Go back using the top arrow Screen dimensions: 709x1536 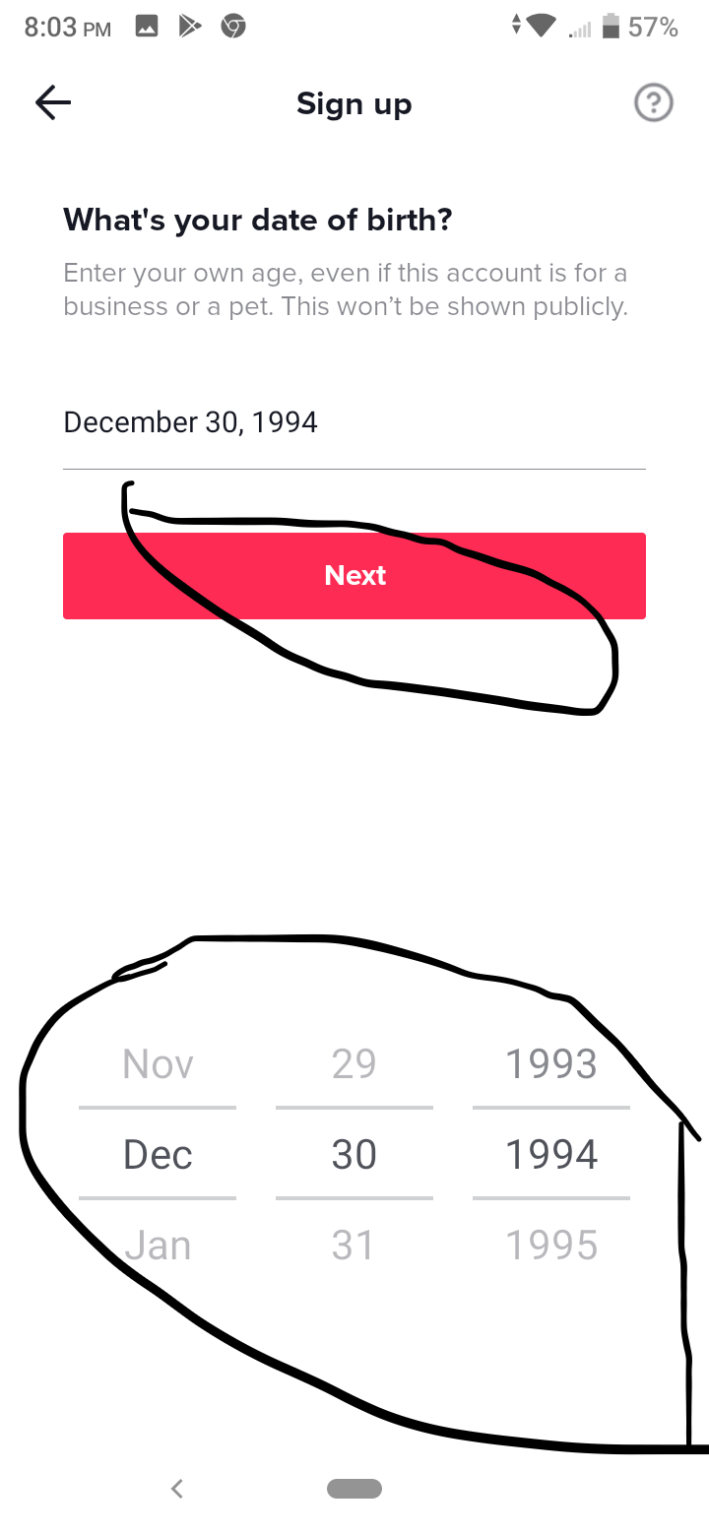pyautogui.click(x=53, y=103)
